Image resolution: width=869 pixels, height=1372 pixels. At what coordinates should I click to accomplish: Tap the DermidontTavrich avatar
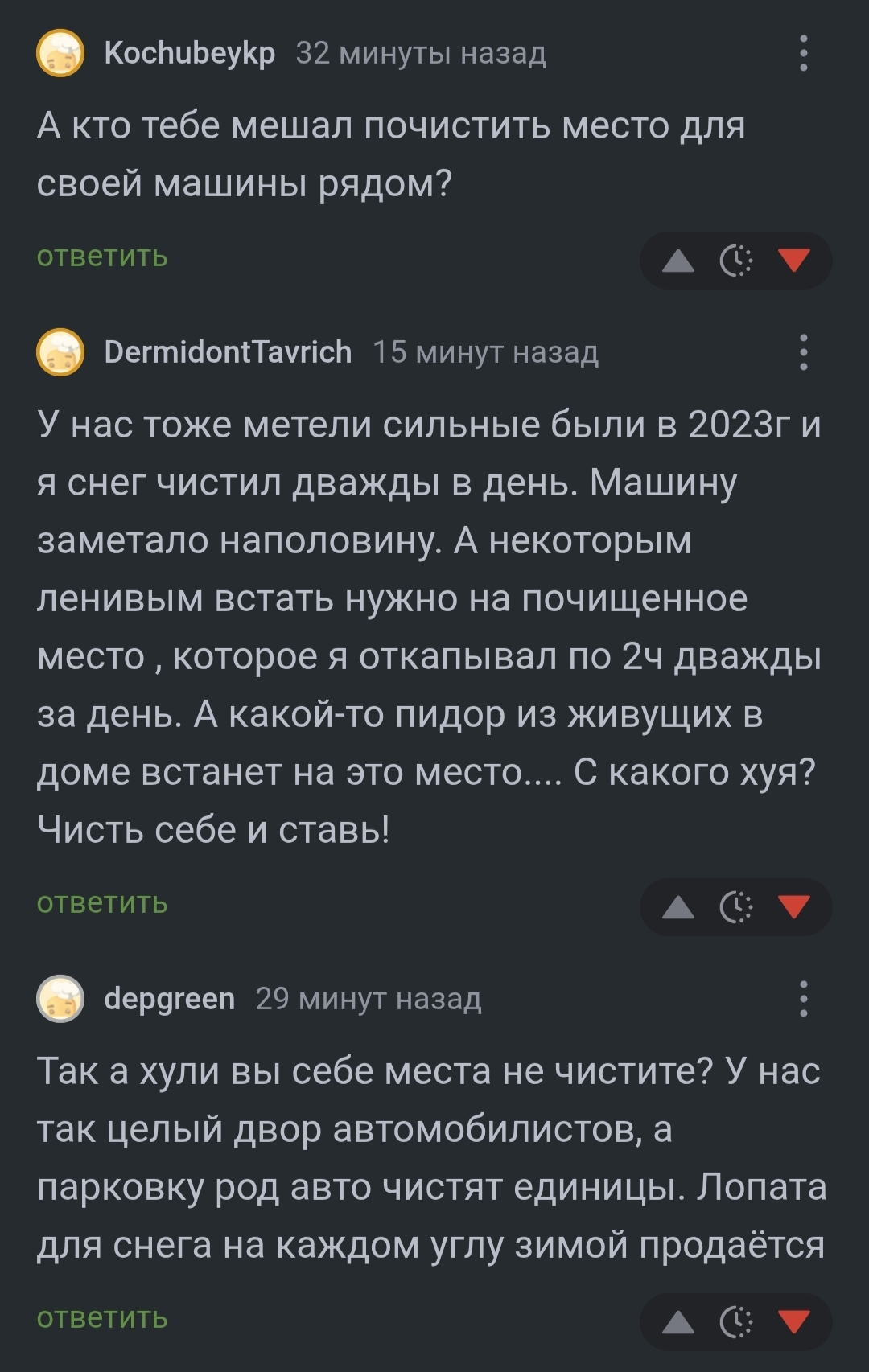point(60,352)
